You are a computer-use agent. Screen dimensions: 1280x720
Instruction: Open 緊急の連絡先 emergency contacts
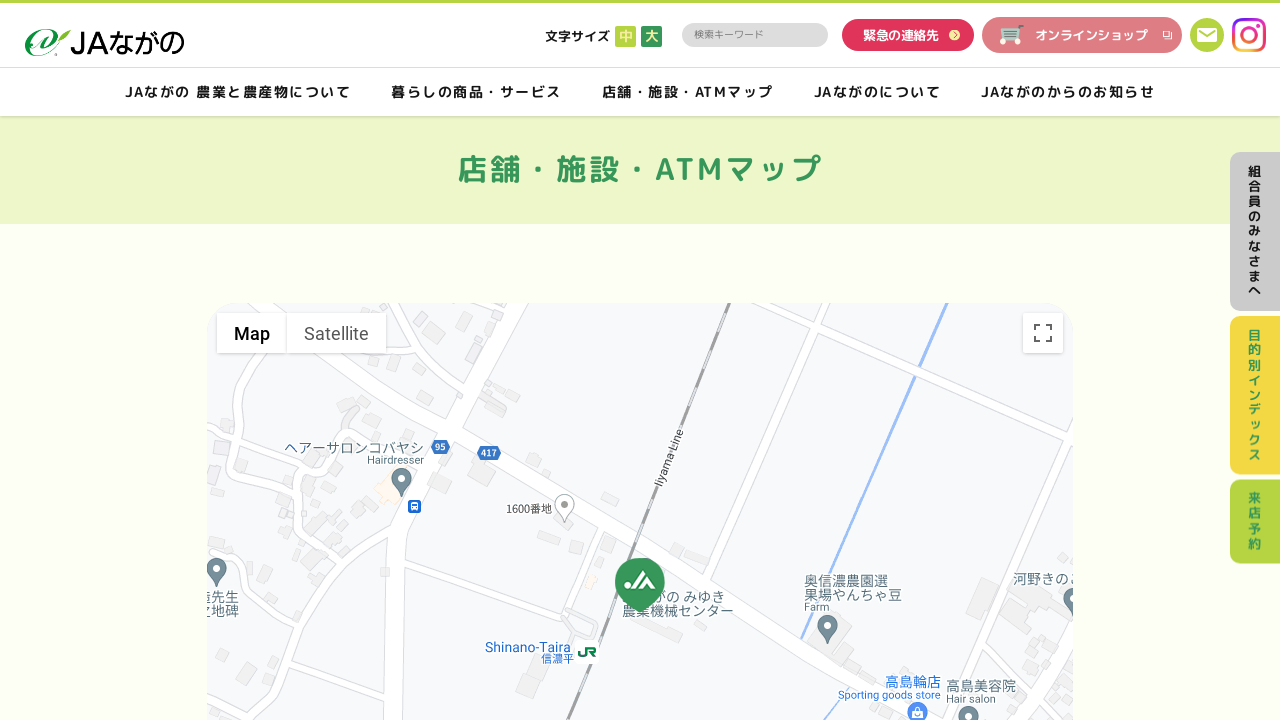point(907,35)
